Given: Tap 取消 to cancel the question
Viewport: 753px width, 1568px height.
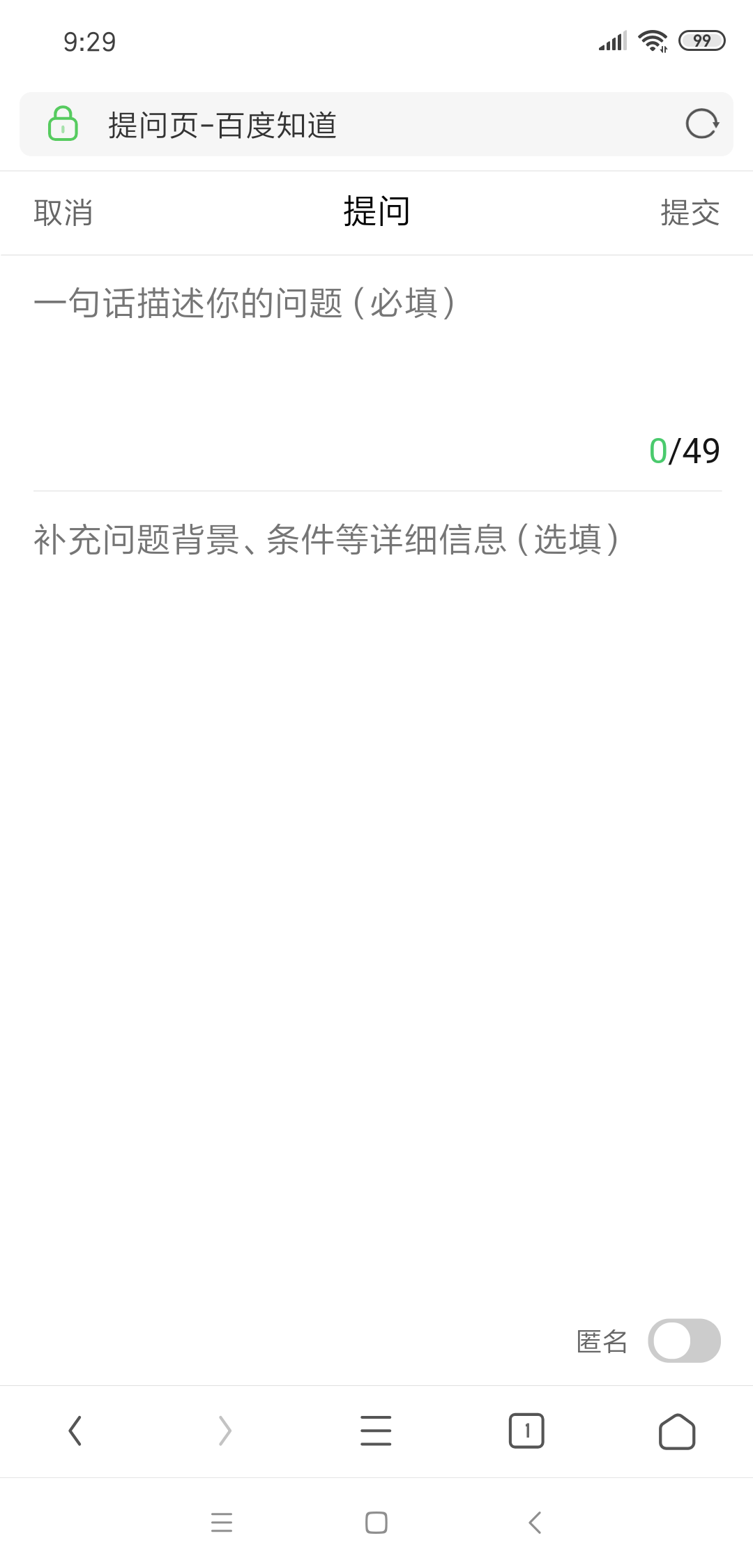Looking at the screenshot, I should (63, 213).
